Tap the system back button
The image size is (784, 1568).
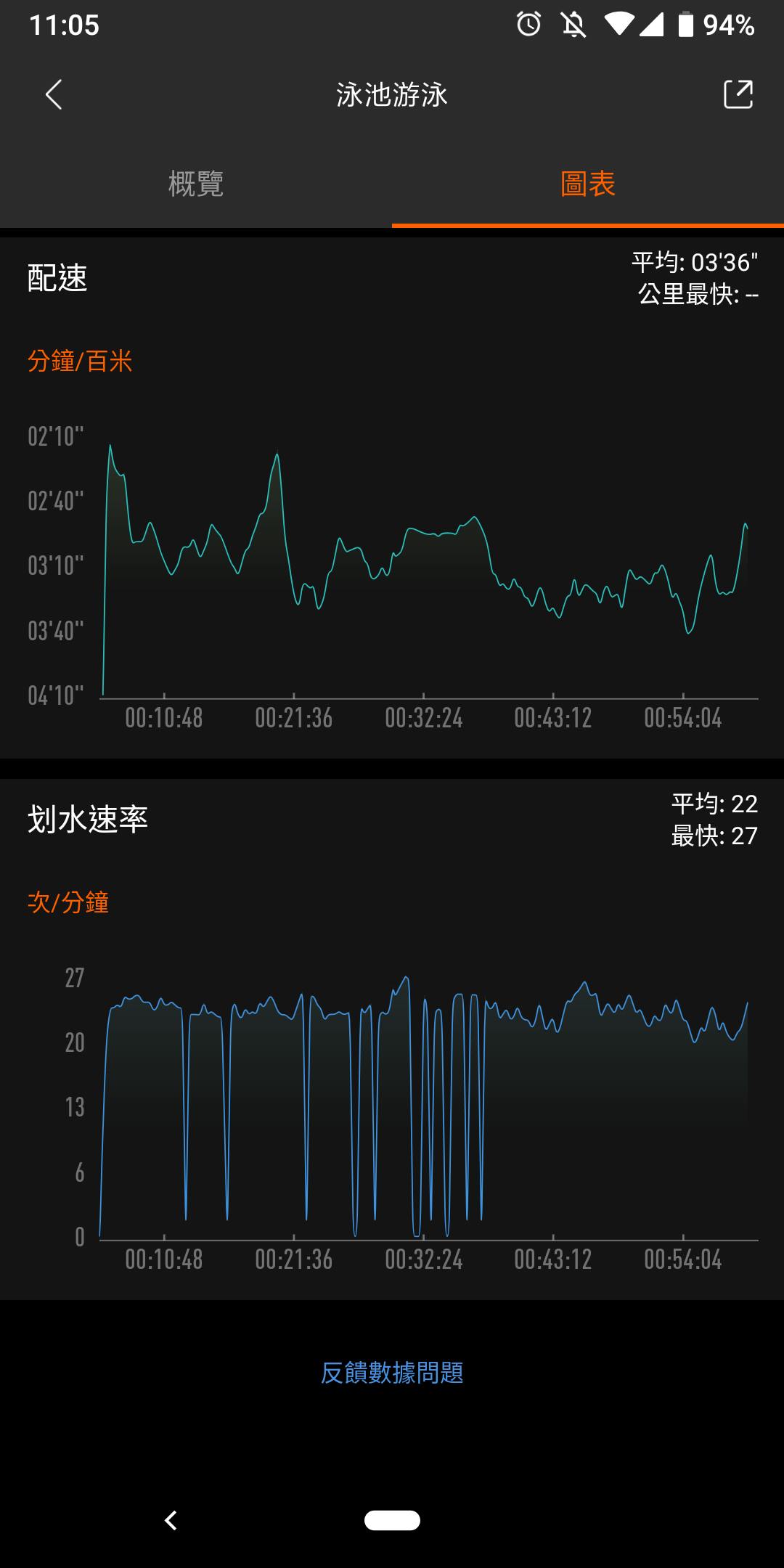click(171, 1520)
